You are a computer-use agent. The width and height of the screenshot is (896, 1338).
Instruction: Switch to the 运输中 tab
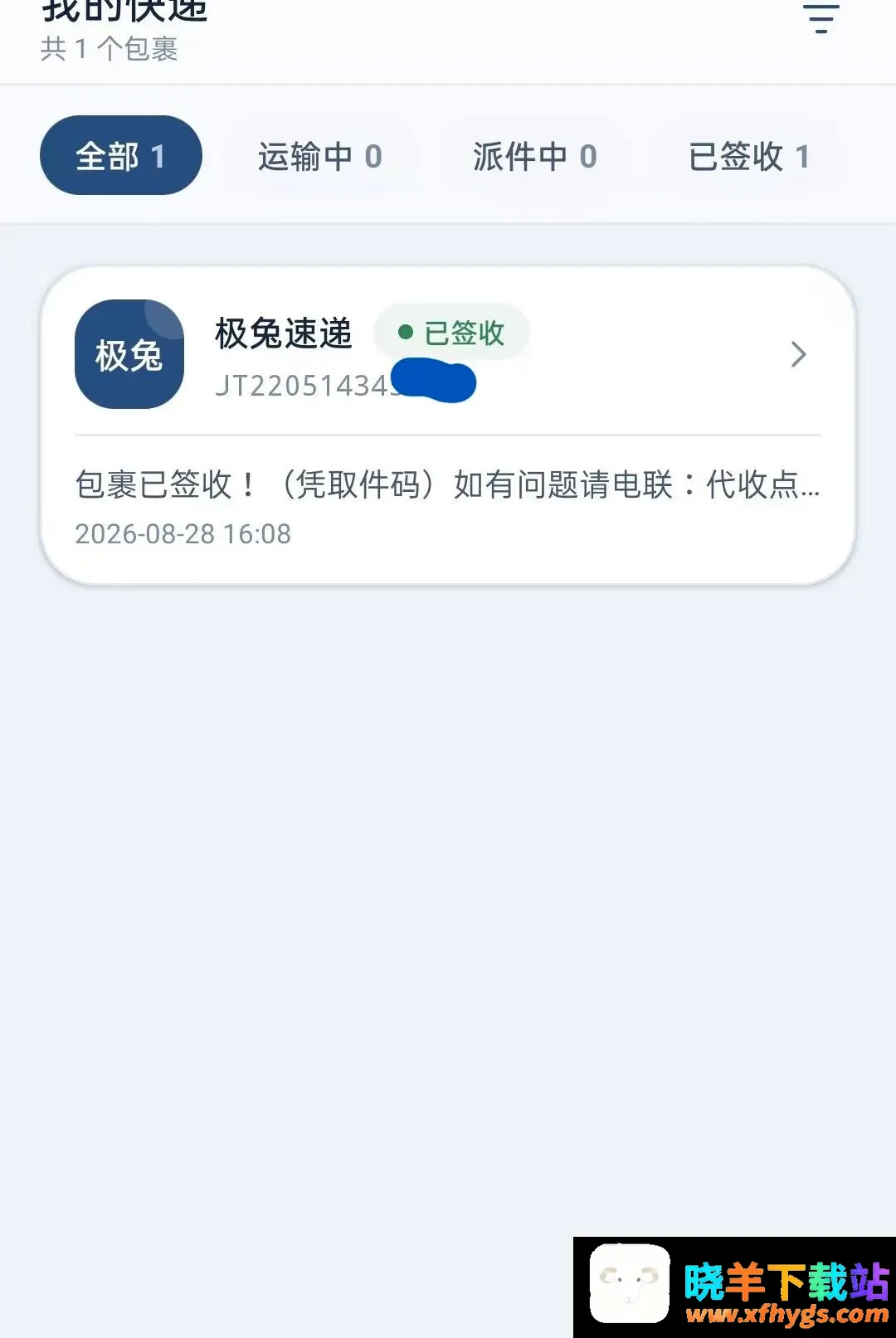point(319,156)
